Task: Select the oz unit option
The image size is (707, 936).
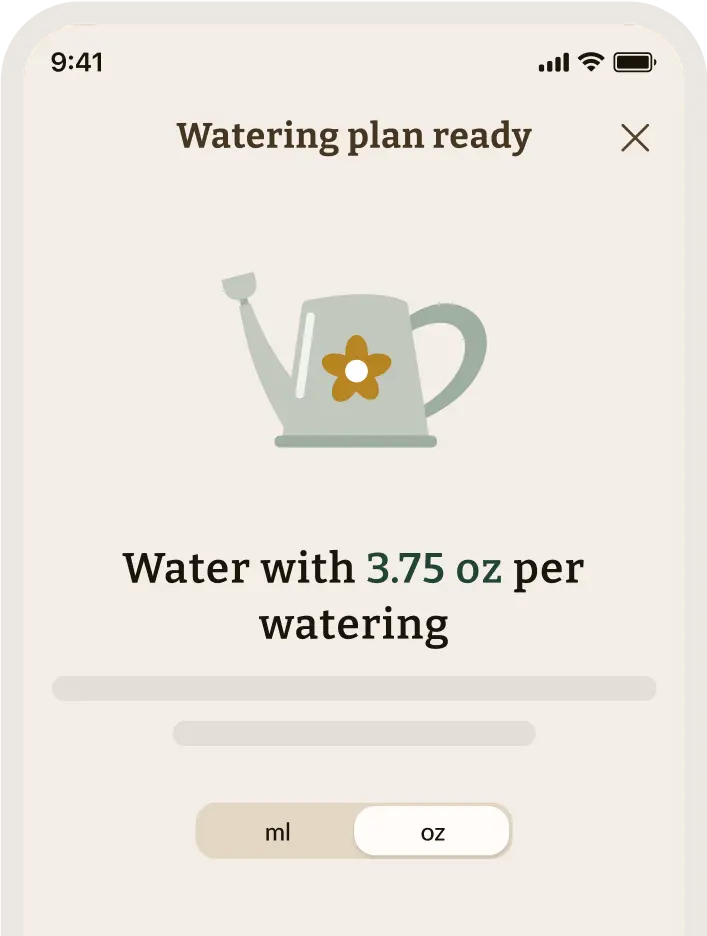Action: [432, 831]
